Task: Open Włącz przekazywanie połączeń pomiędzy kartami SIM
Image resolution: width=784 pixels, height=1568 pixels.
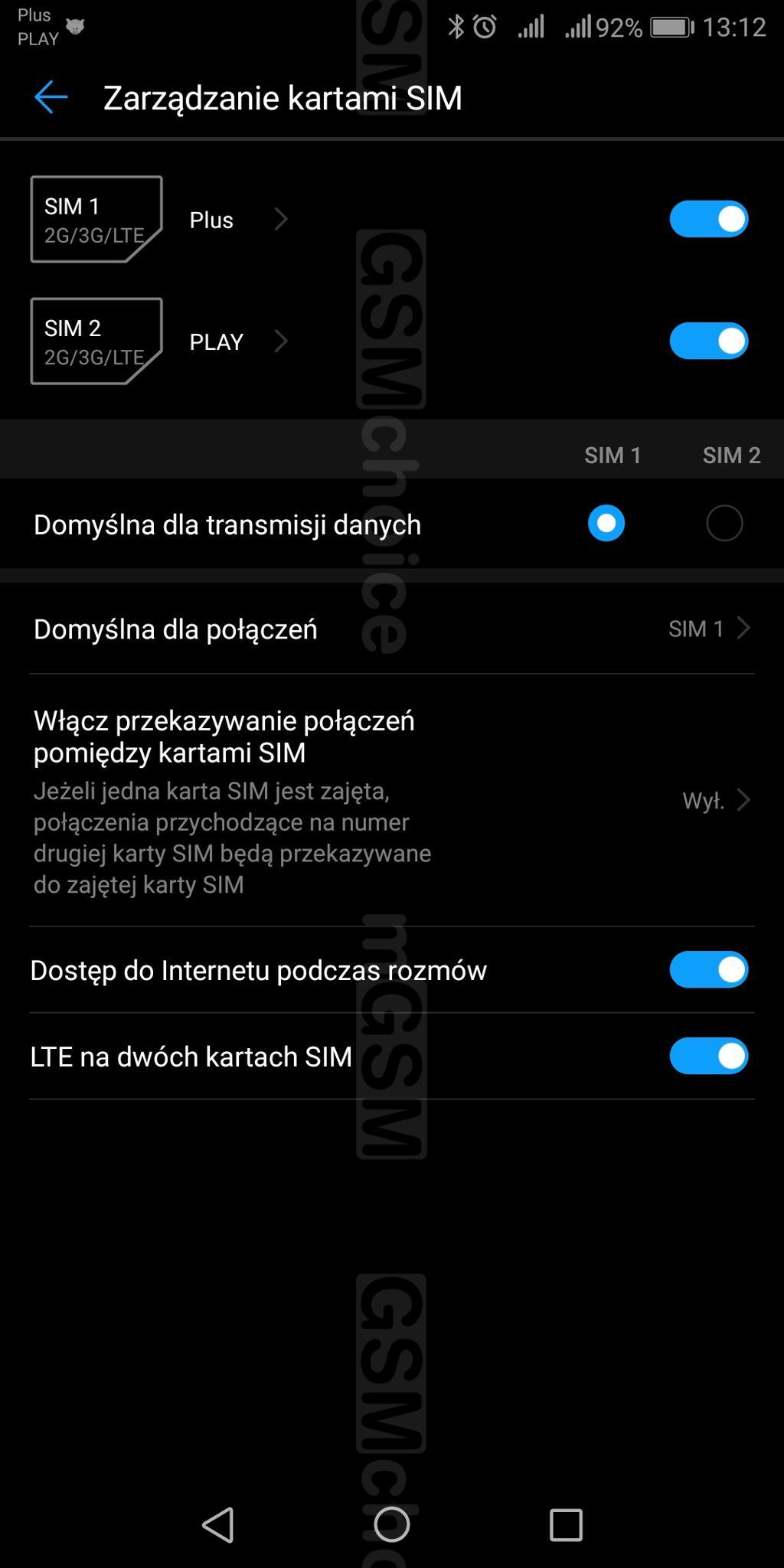Action: point(392,800)
